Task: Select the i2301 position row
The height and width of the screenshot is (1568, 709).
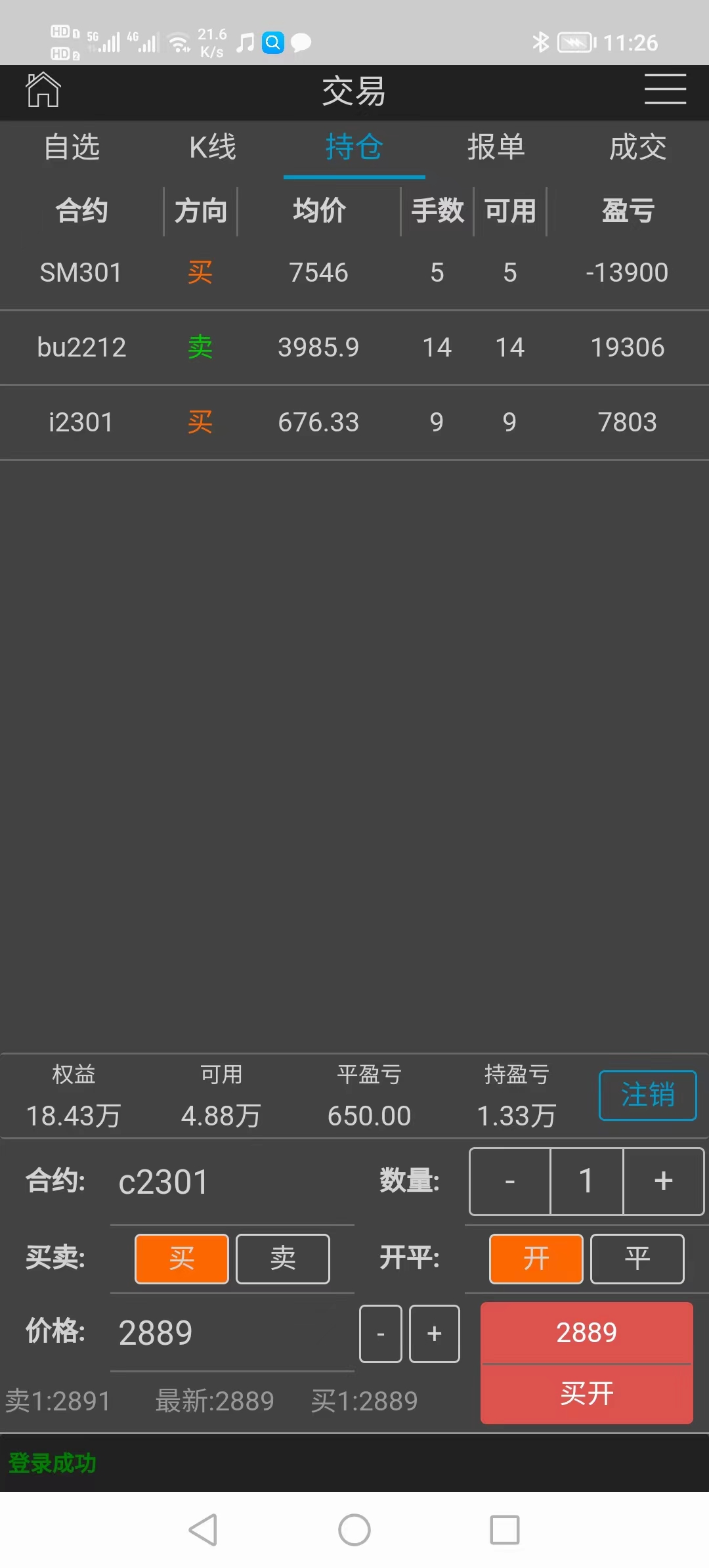Action: coord(354,422)
